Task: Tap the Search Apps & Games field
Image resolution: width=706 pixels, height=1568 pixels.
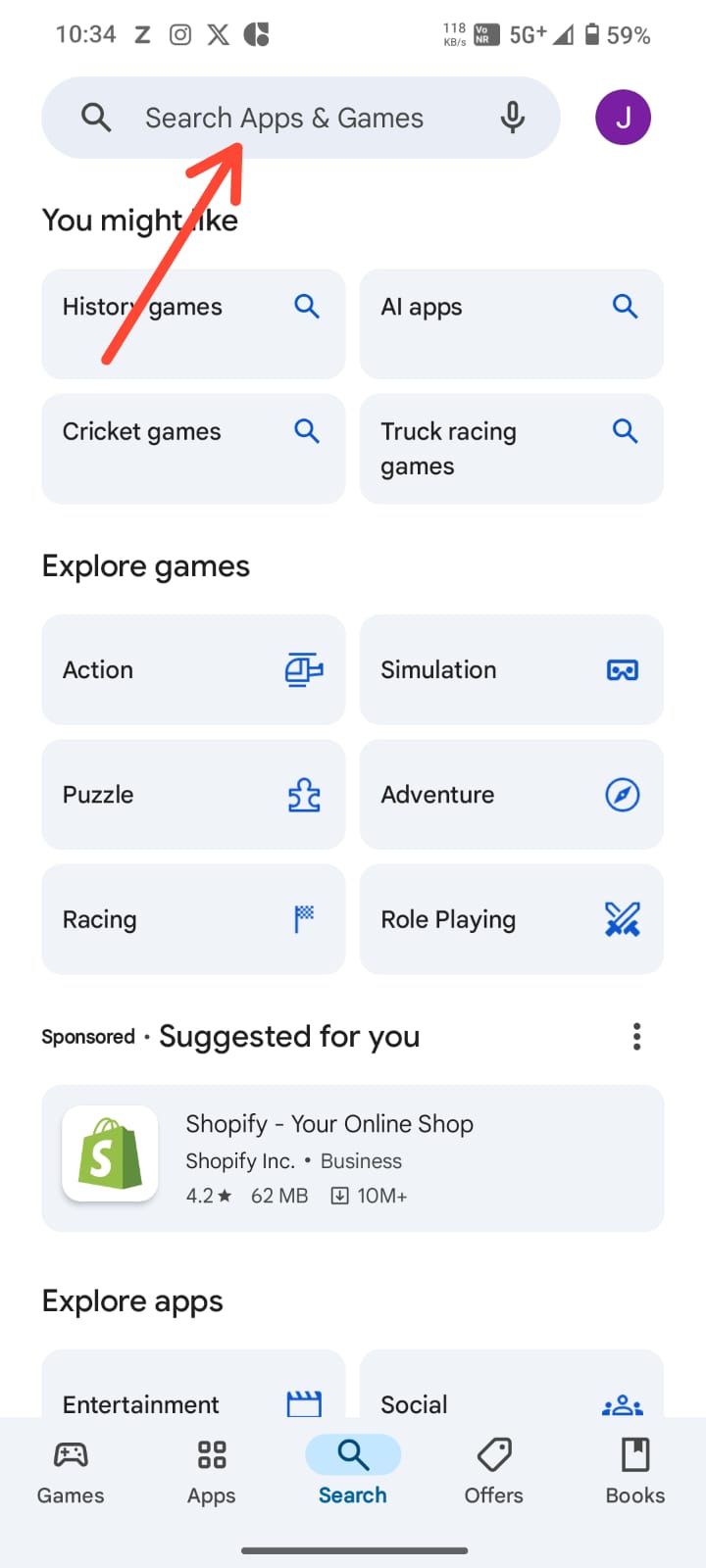Action: 284,117
